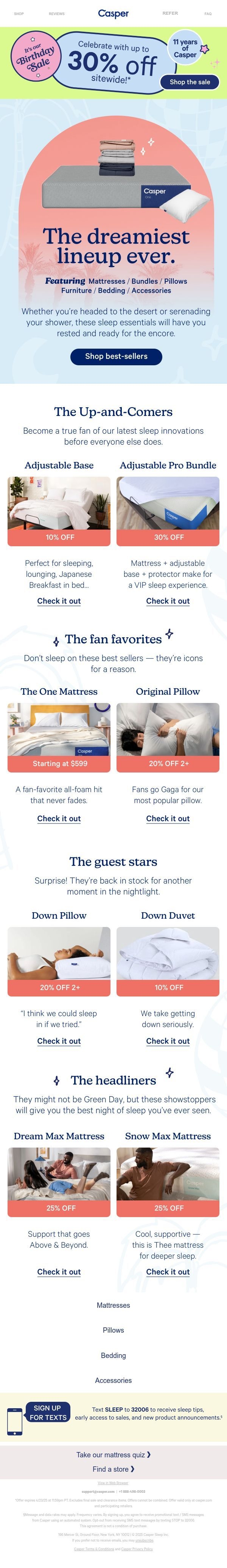Open the Accessories category link

click(x=113, y=1381)
